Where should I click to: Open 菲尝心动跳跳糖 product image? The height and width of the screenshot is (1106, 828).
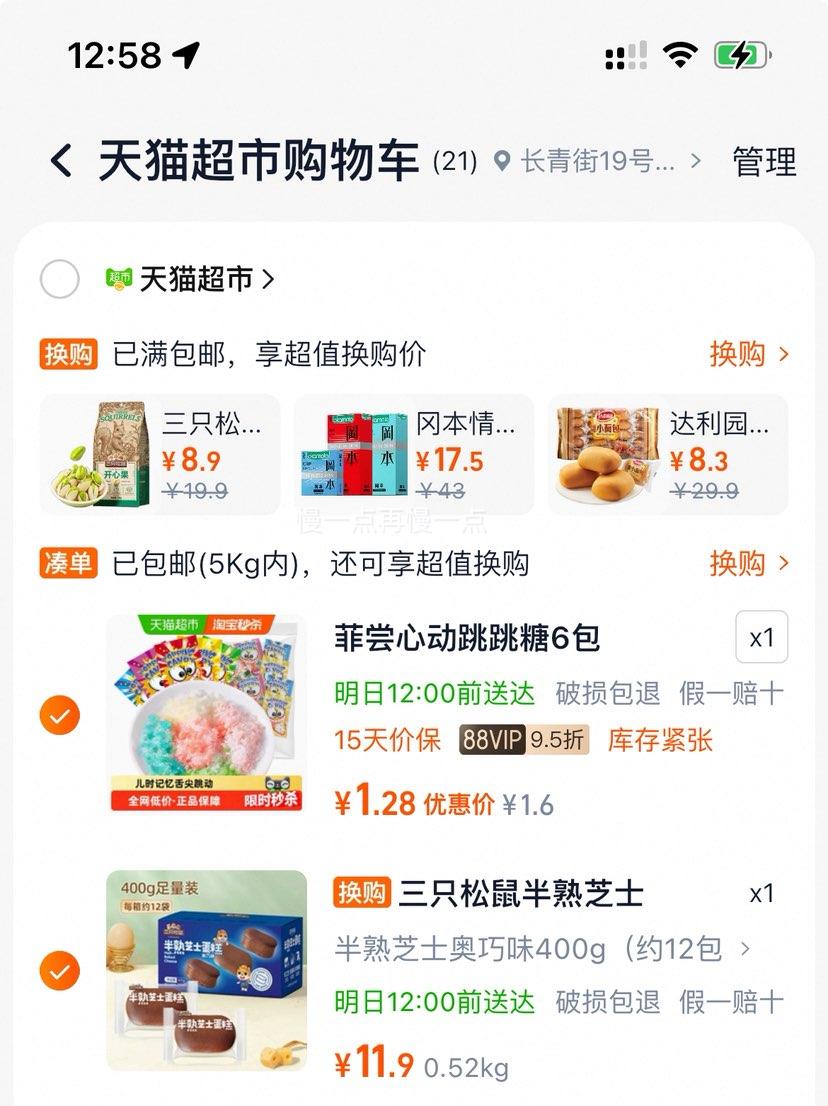tap(206, 714)
